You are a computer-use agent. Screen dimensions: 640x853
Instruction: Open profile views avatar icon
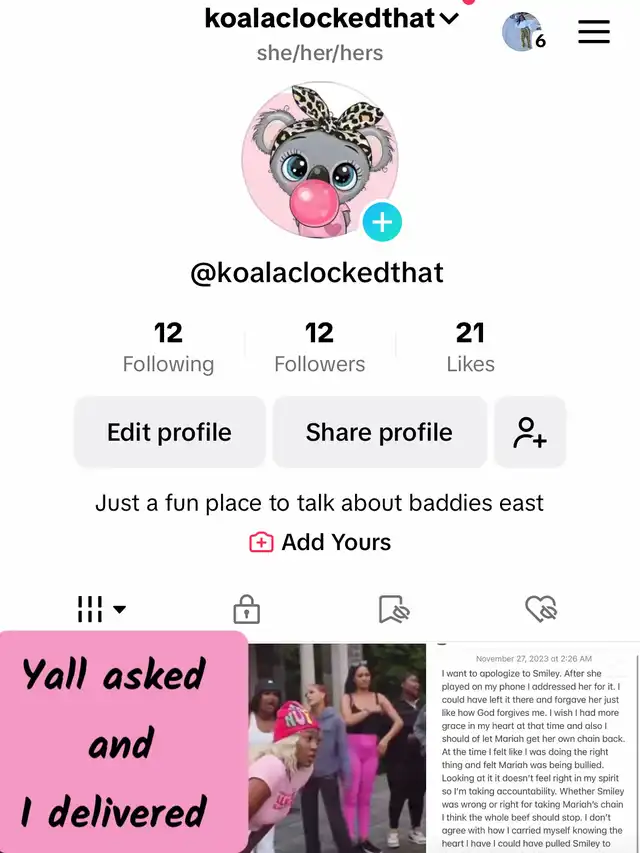coord(521,32)
